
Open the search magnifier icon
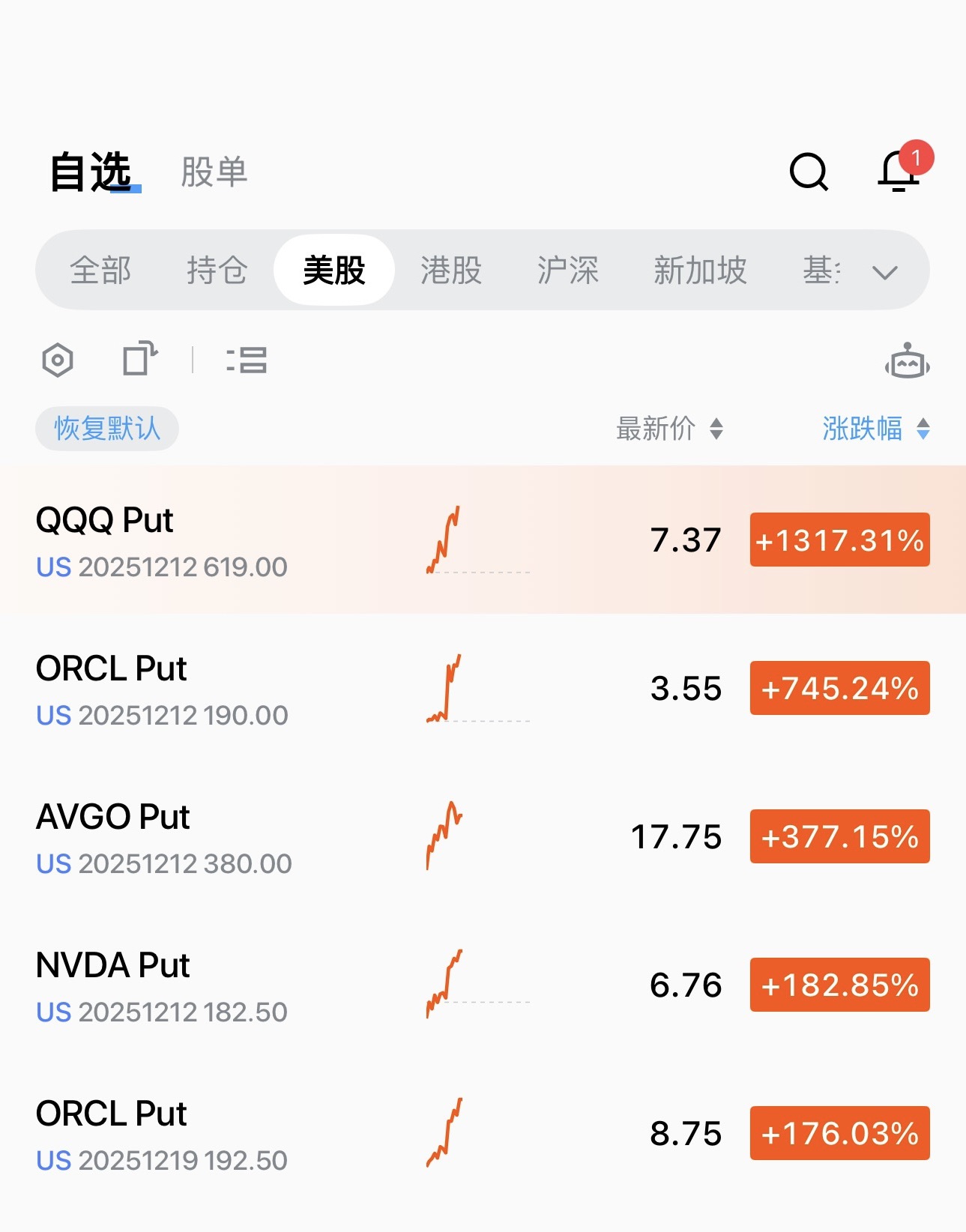click(x=809, y=172)
